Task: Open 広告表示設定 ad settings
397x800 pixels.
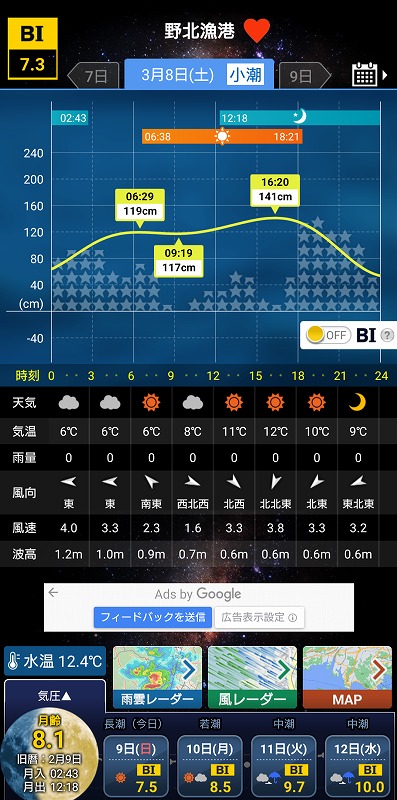Action: pos(259,617)
